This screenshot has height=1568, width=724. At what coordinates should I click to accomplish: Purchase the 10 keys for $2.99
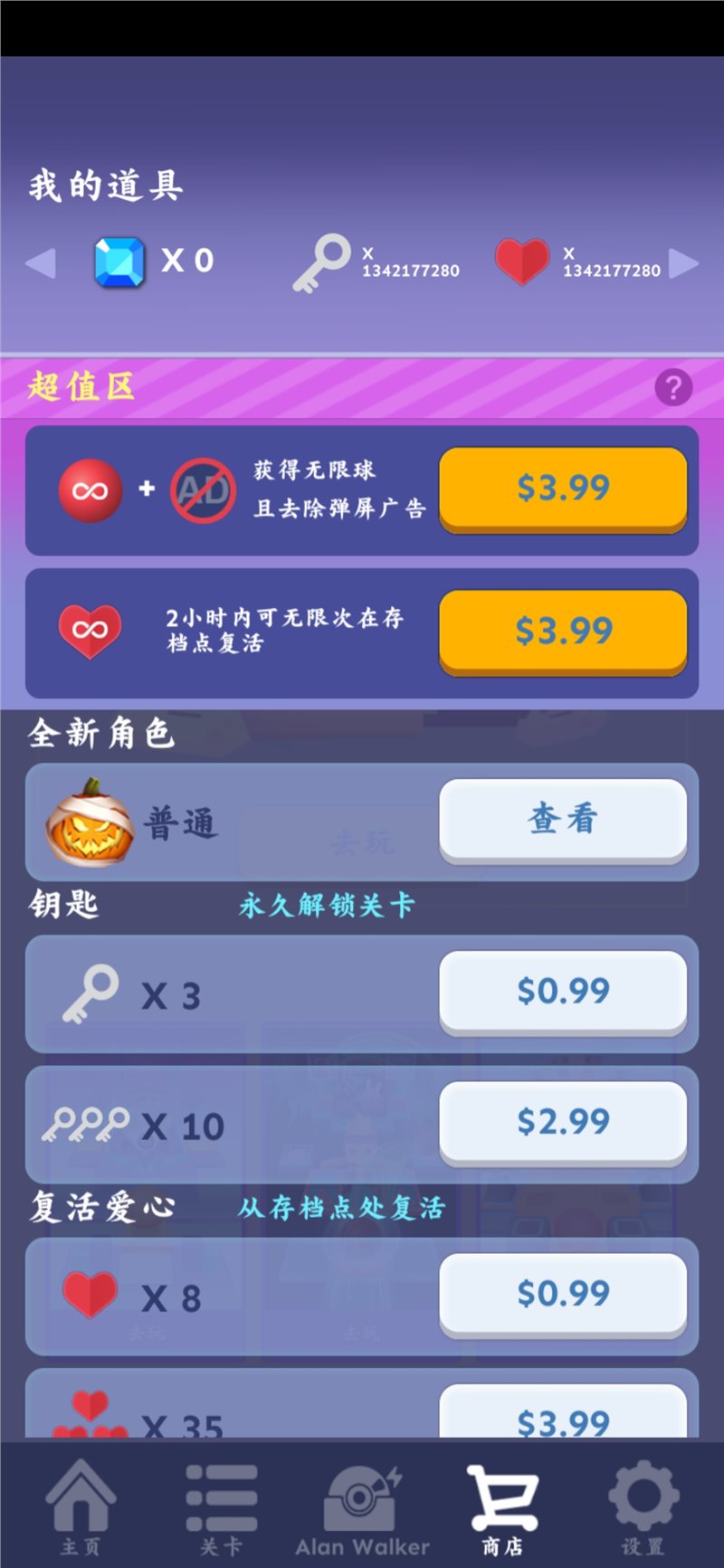click(563, 1123)
